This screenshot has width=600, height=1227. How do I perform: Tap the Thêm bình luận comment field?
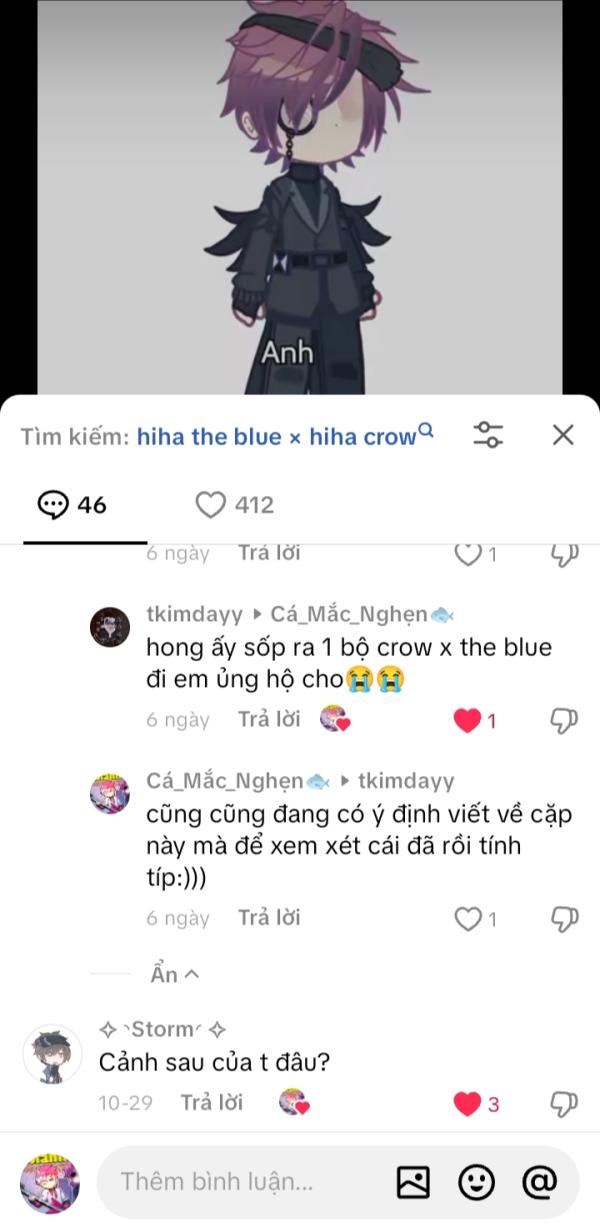pos(240,1181)
